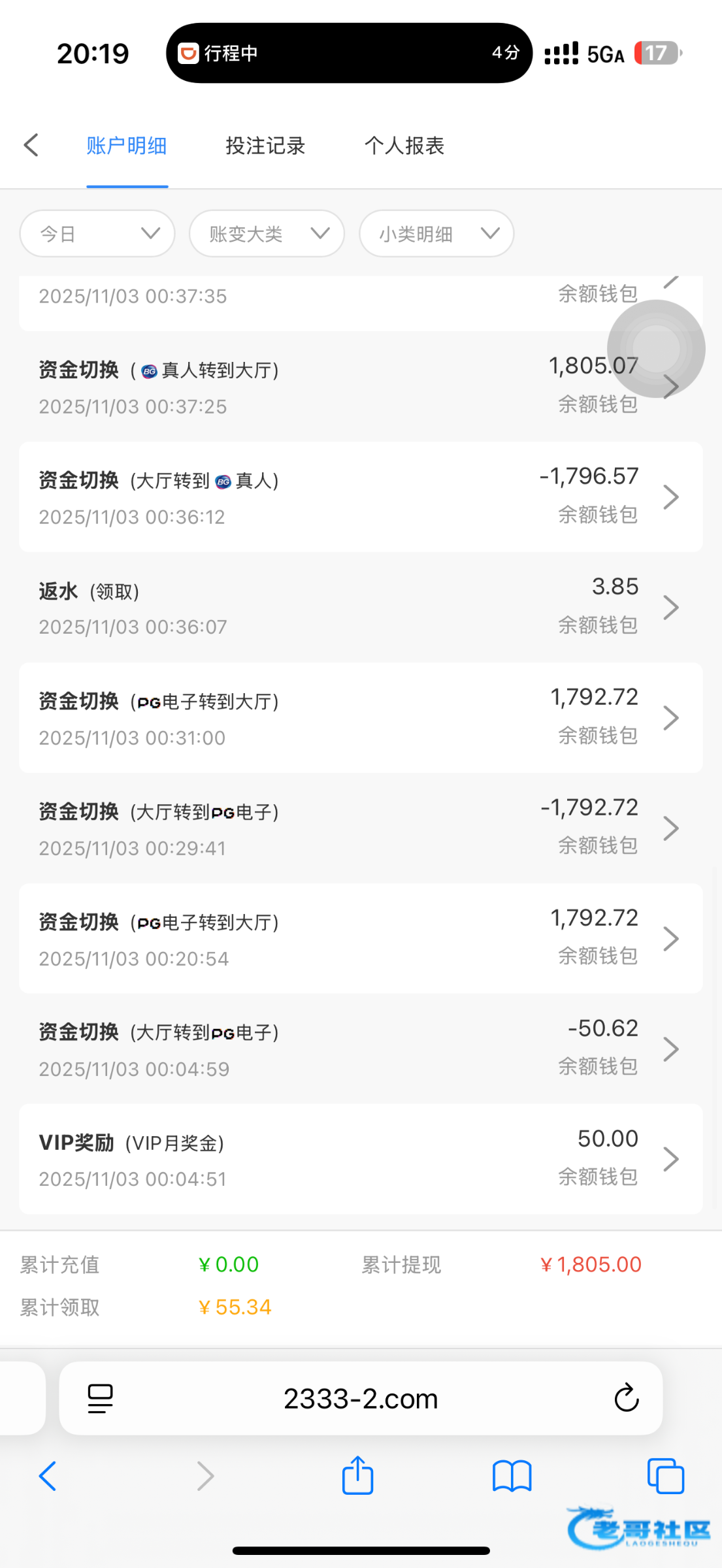The height and width of the screenshot is (1568, 722).
Task: Select the 账户明细 tab
Action: pyautogui.click(x=127, y=146)
